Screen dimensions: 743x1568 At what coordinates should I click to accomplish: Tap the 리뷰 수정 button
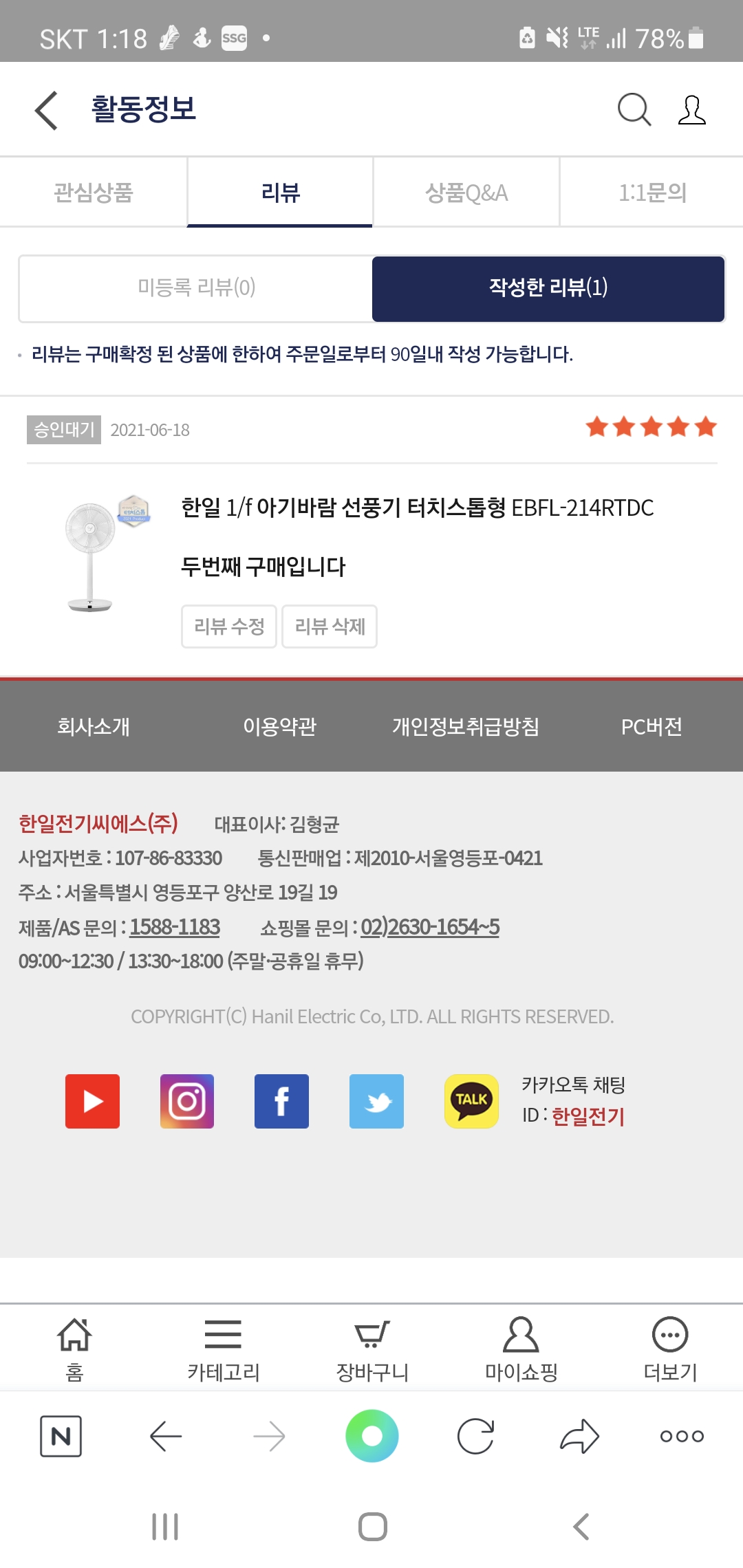coord(229,627)
